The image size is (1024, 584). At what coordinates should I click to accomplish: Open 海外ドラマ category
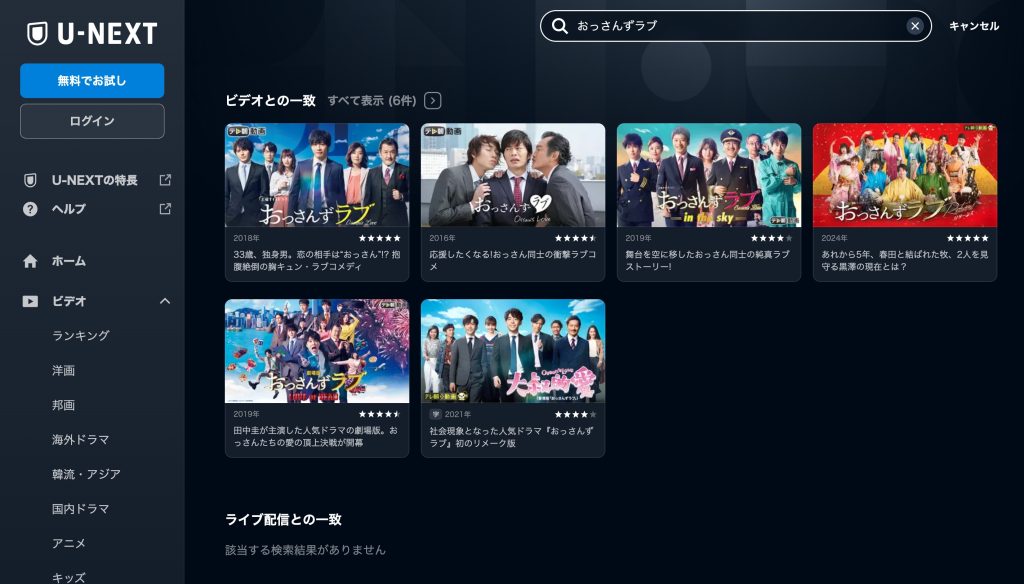click(x=81, y=440)
